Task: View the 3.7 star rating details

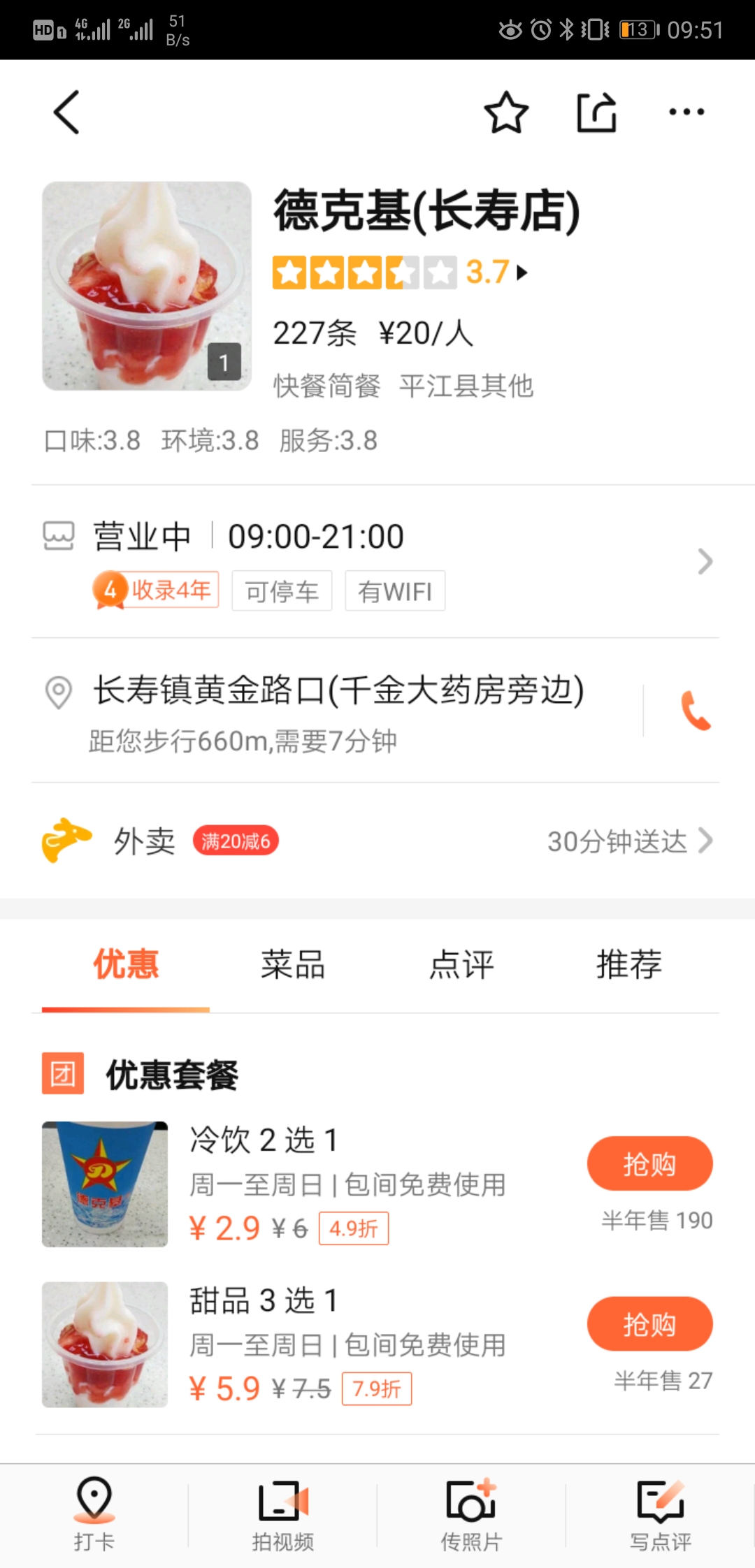Action: 401,272
